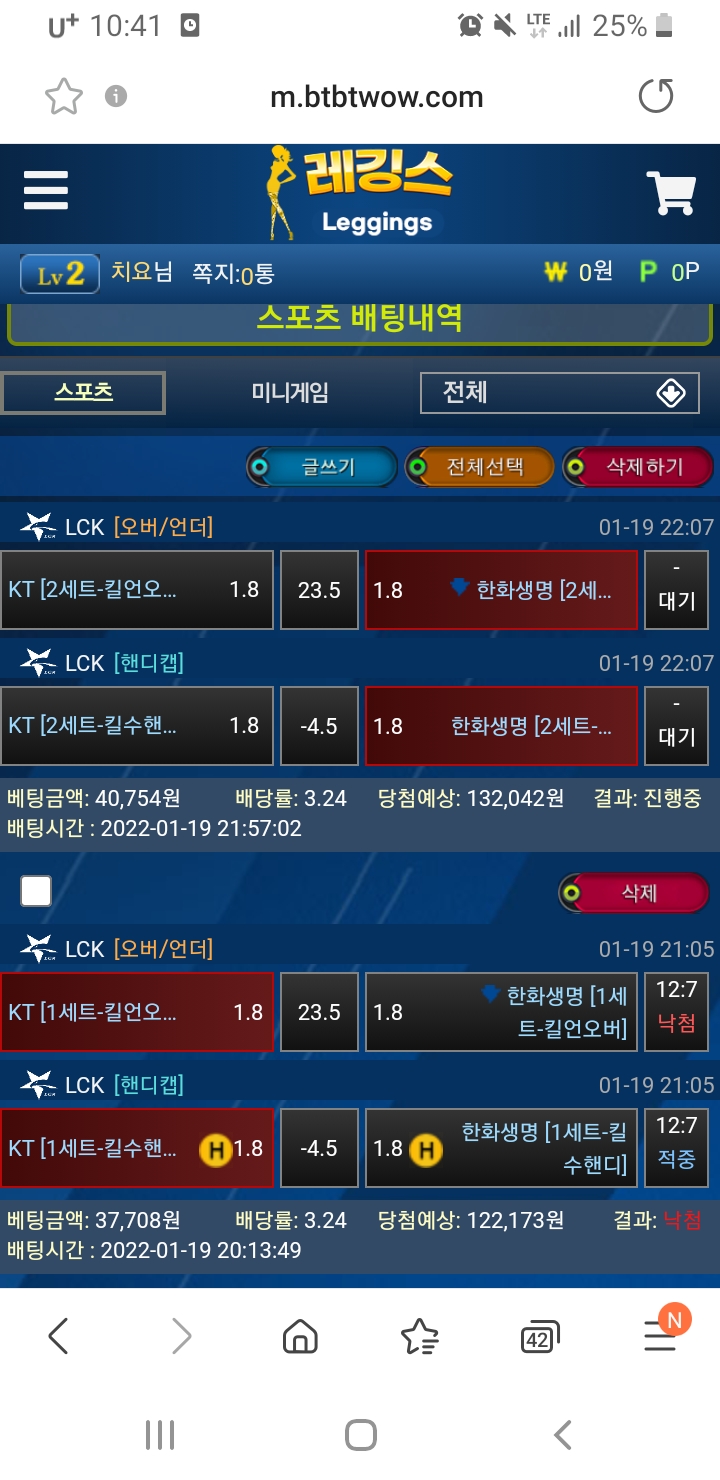Go back to the previous page
Viewport: 720px width, 1480px height.
click(59, 1336)
